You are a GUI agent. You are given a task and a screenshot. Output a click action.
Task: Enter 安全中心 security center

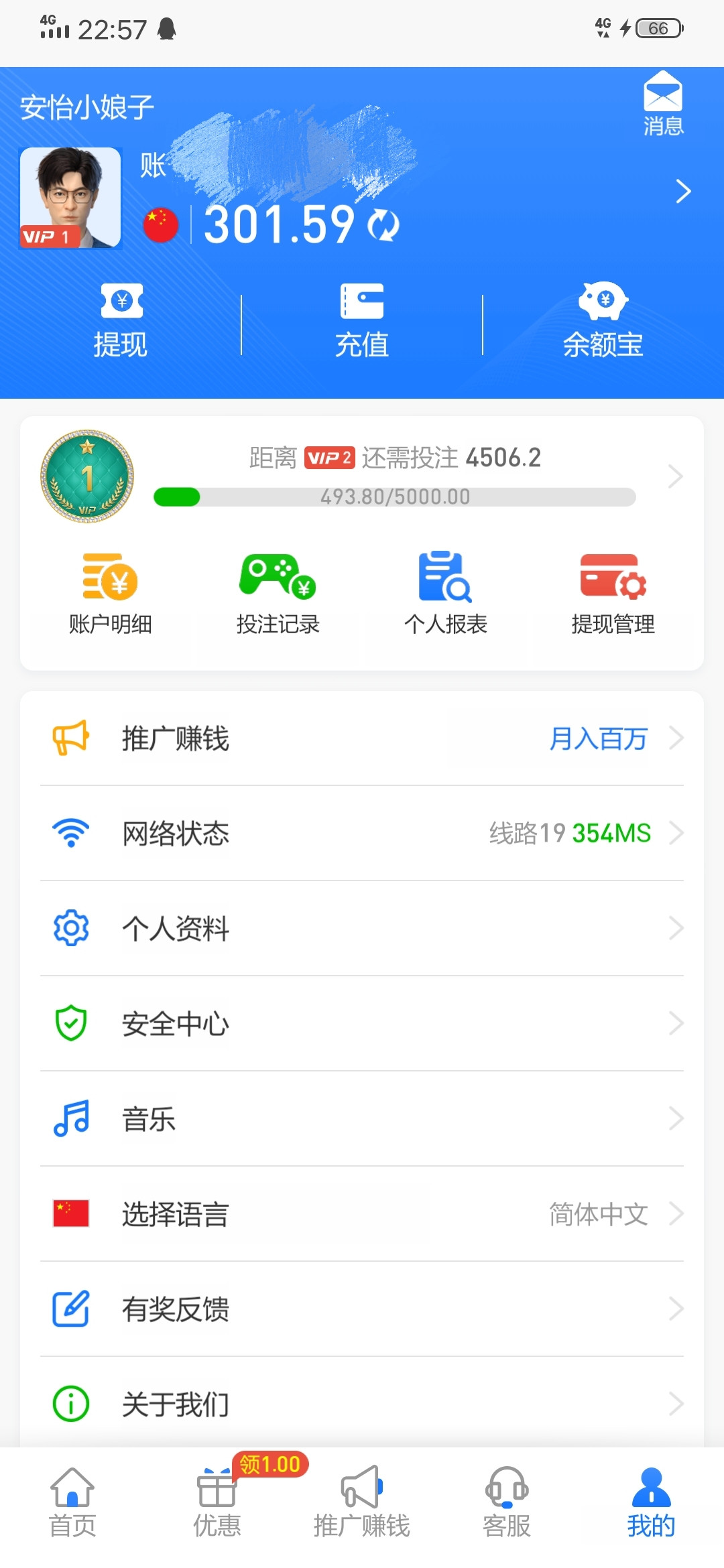pyautogui.click(x=362, y=1024)
